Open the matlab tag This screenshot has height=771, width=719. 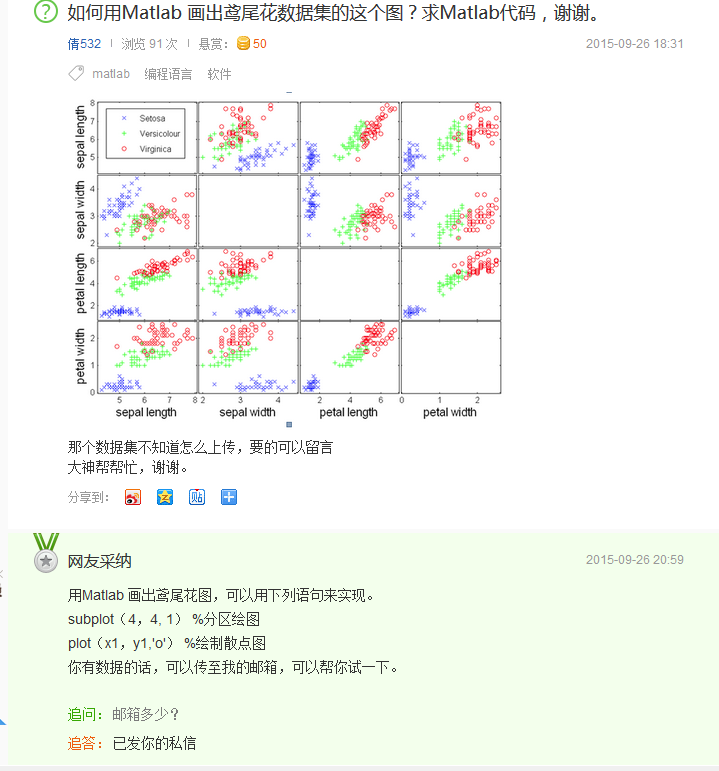click(111, 74)
